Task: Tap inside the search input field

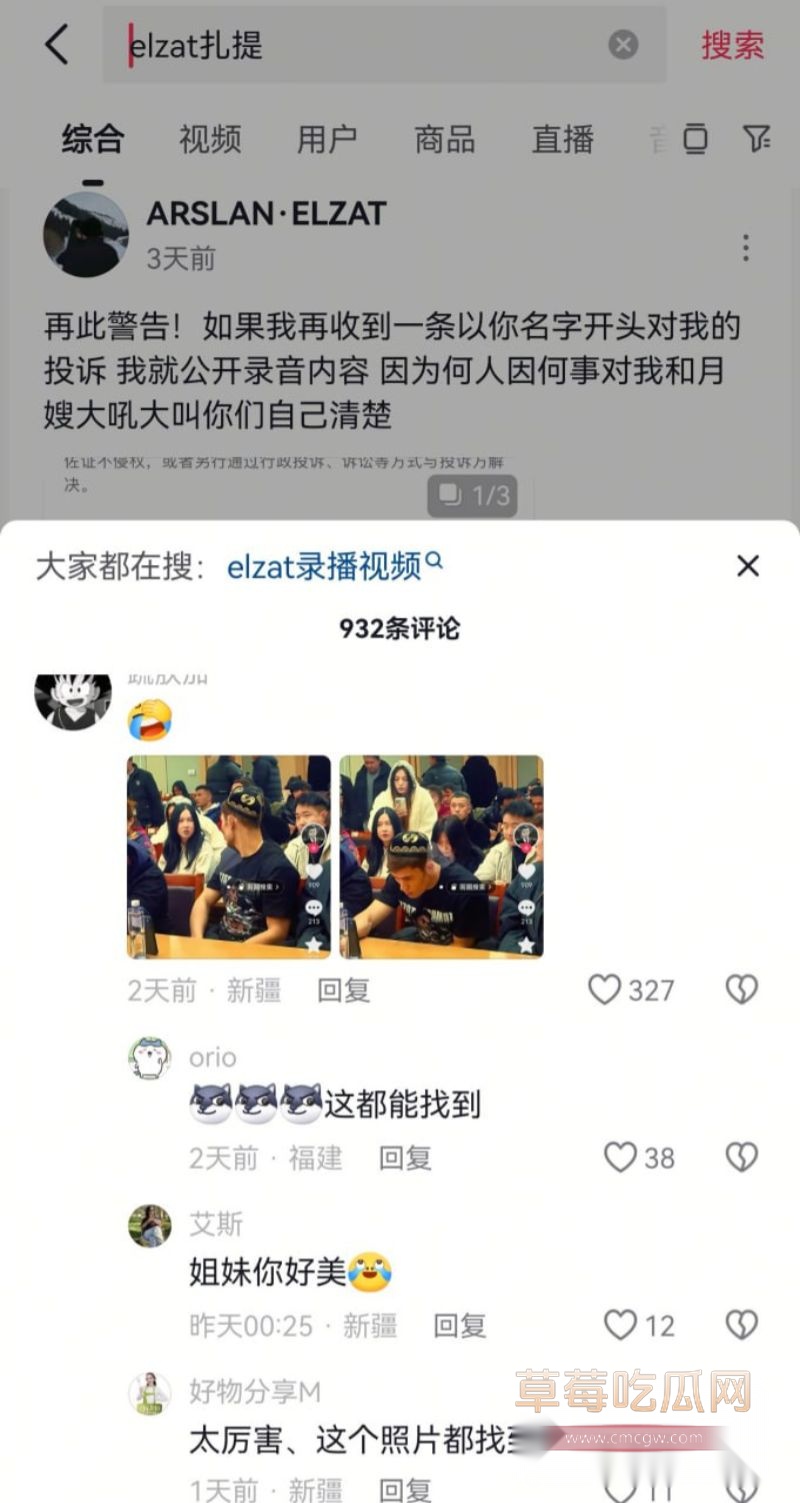Action: pos(350,45)
